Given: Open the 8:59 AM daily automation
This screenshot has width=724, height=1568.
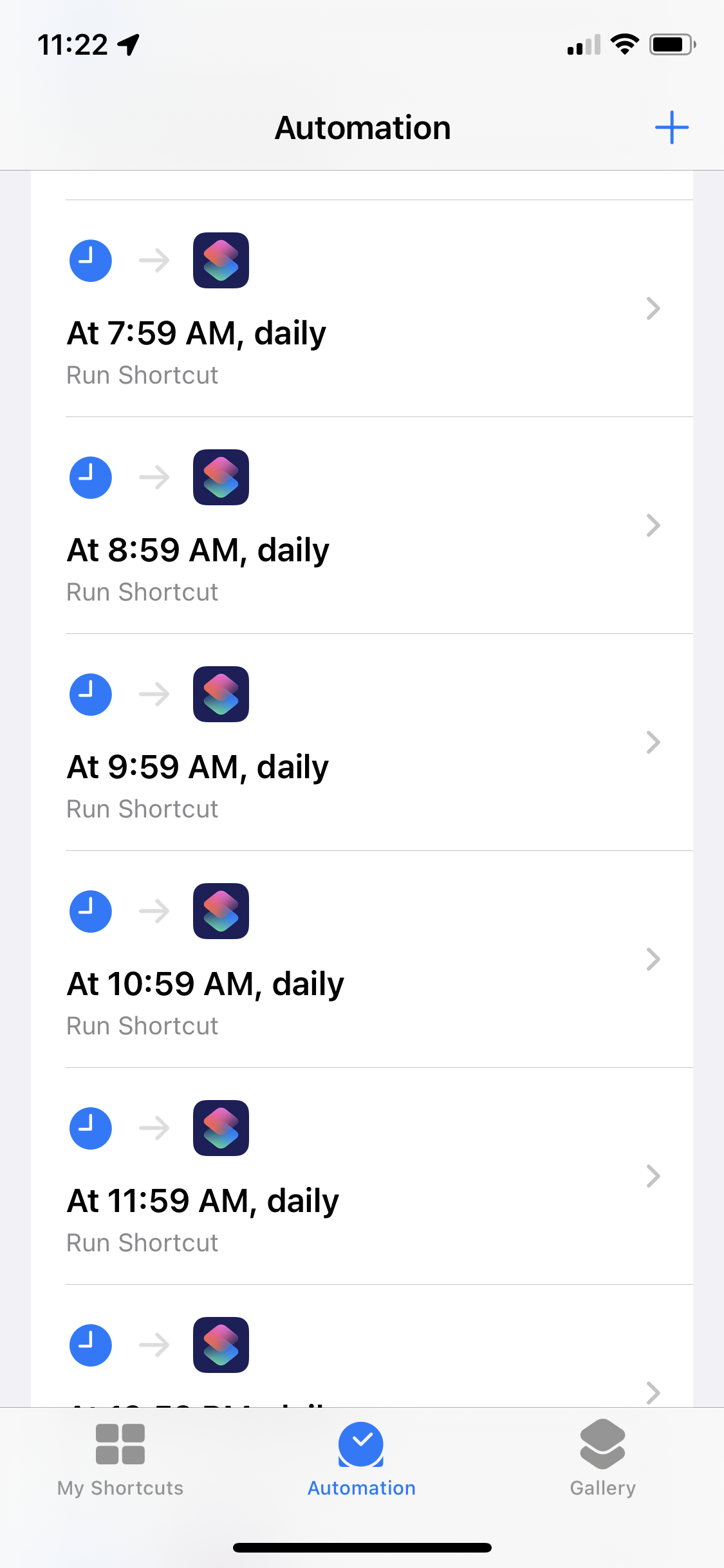Looking at the screenshot, I should click(x=360, y=526).
